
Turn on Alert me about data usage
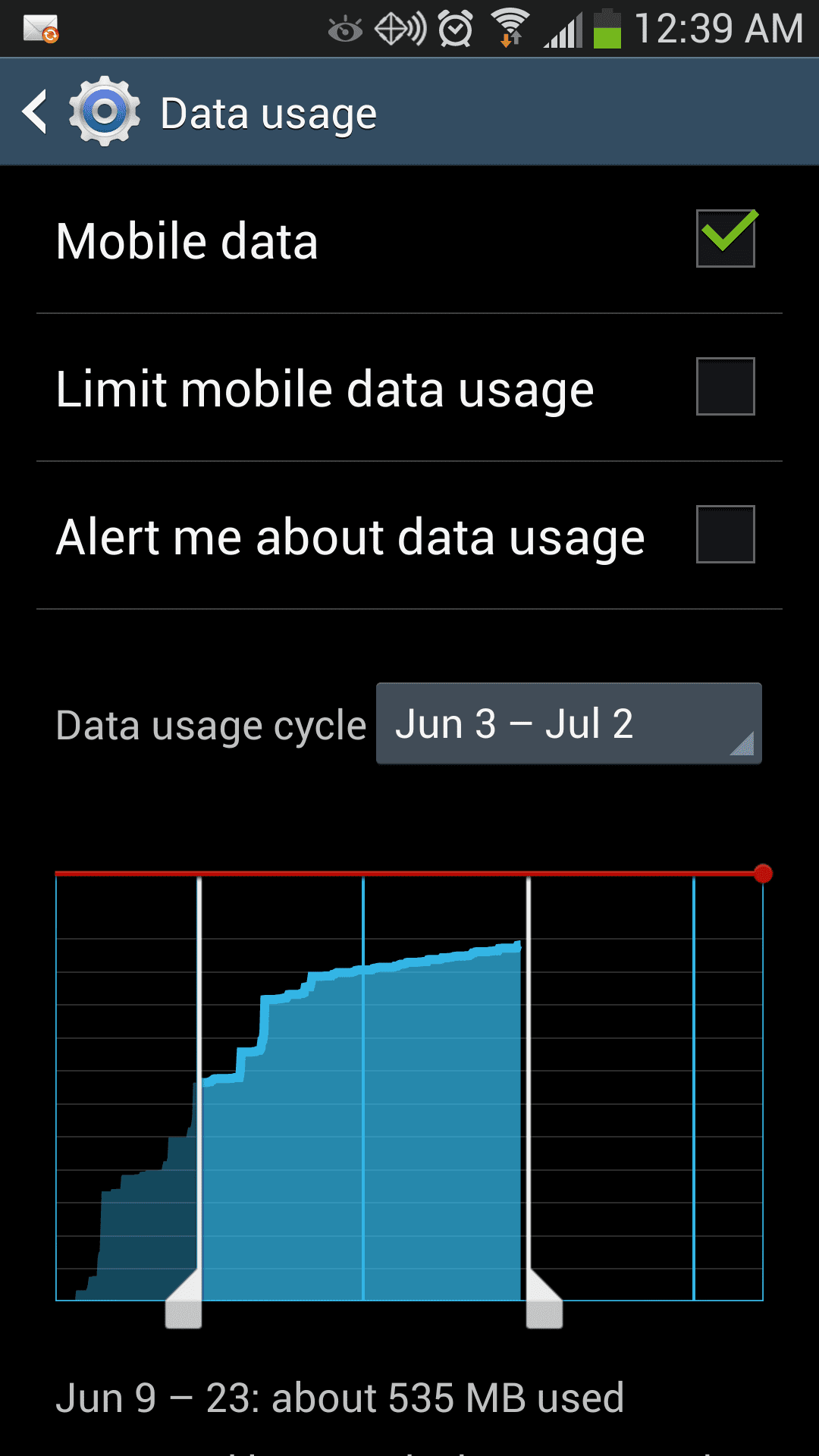726,535
